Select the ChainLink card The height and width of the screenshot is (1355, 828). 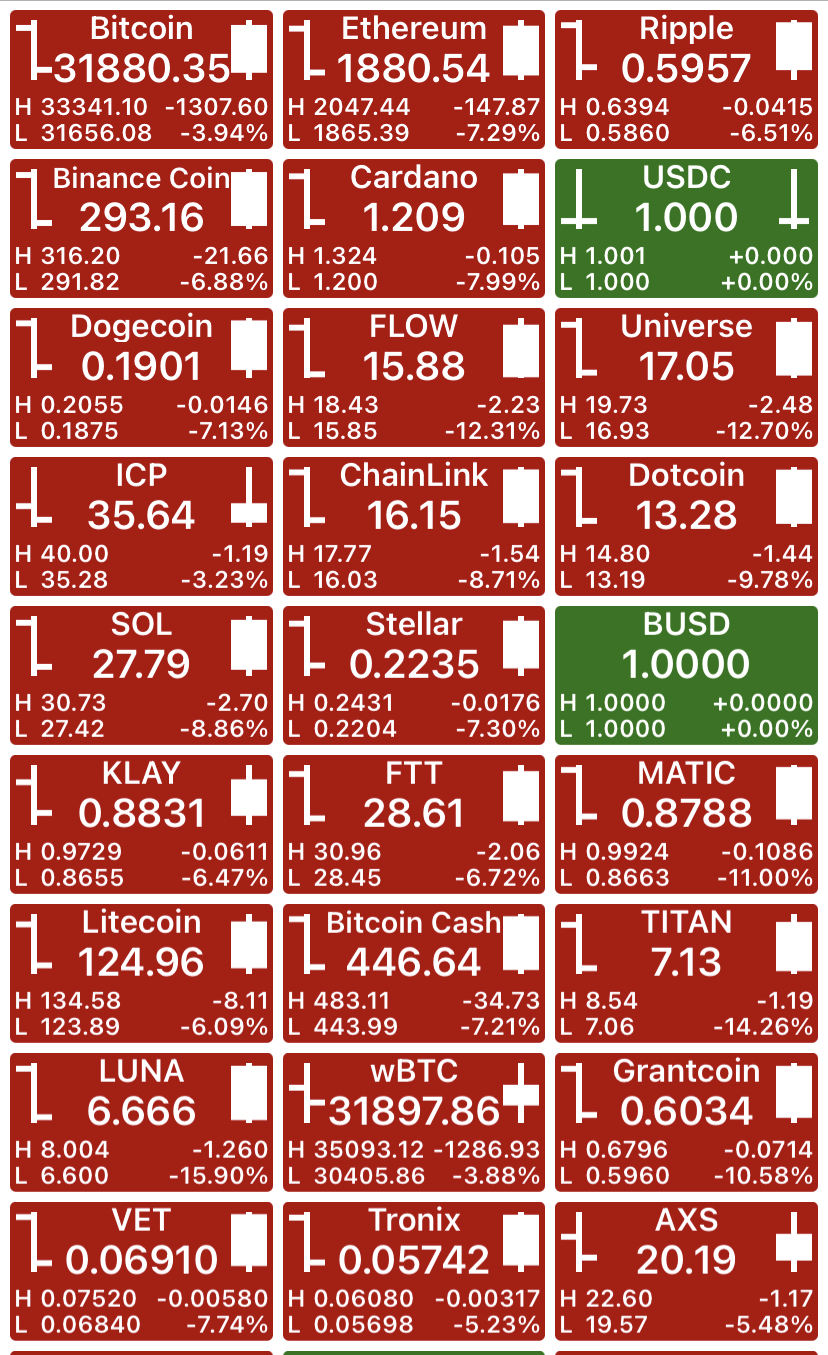point(414,527)
